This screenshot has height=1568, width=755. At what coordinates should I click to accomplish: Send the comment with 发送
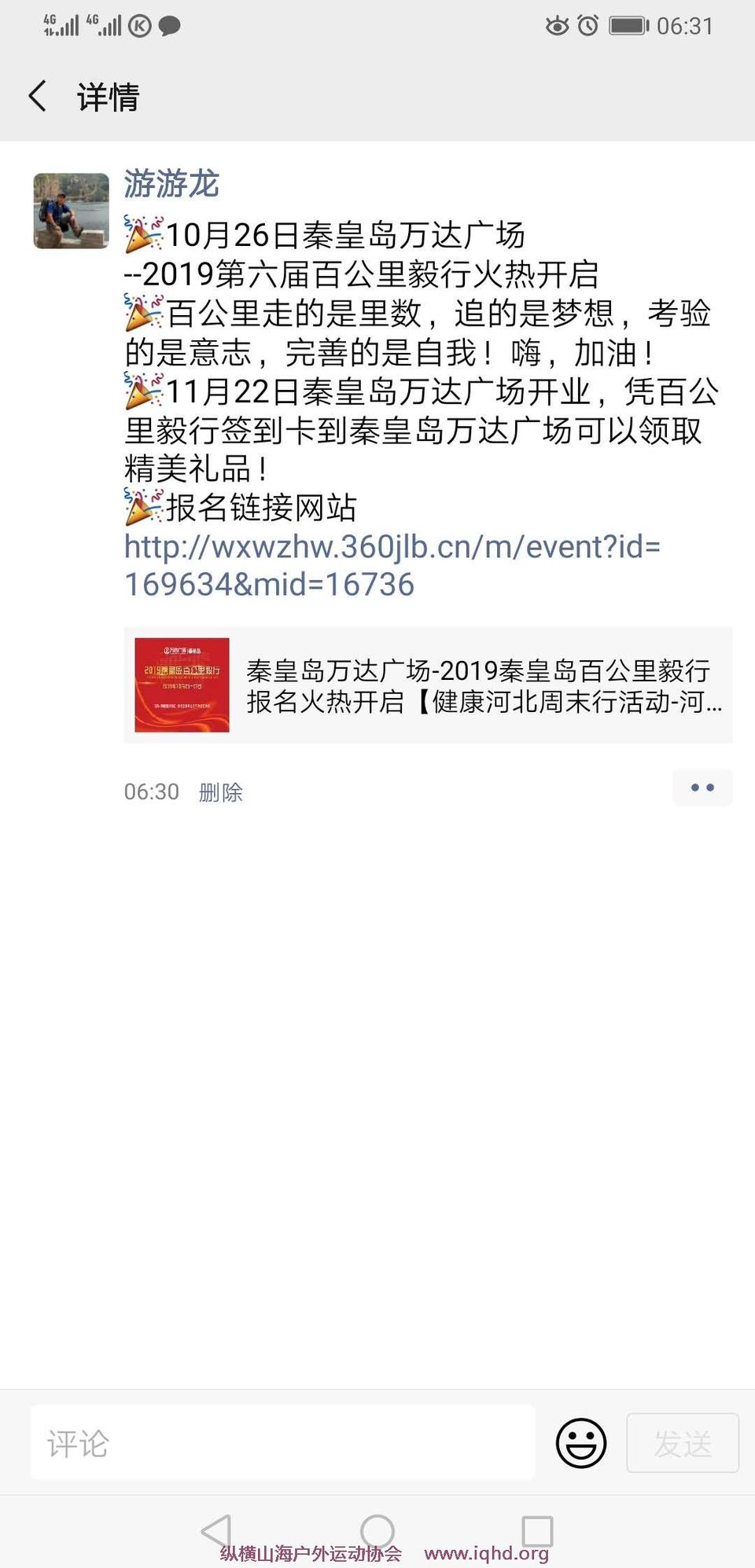click(683, 1443)
